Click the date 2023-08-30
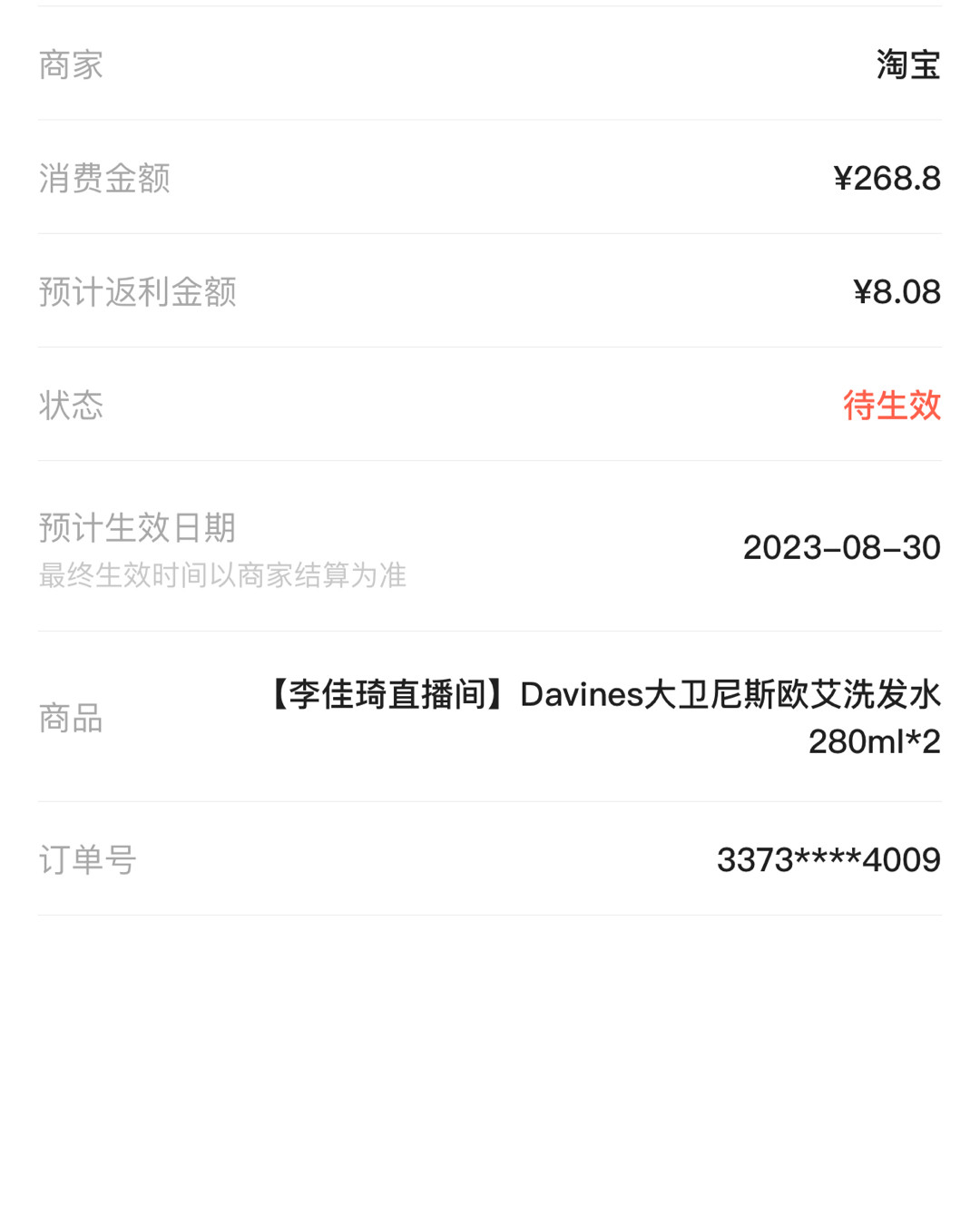Screen dimensions: 980x1225 [x=842, y=546]
